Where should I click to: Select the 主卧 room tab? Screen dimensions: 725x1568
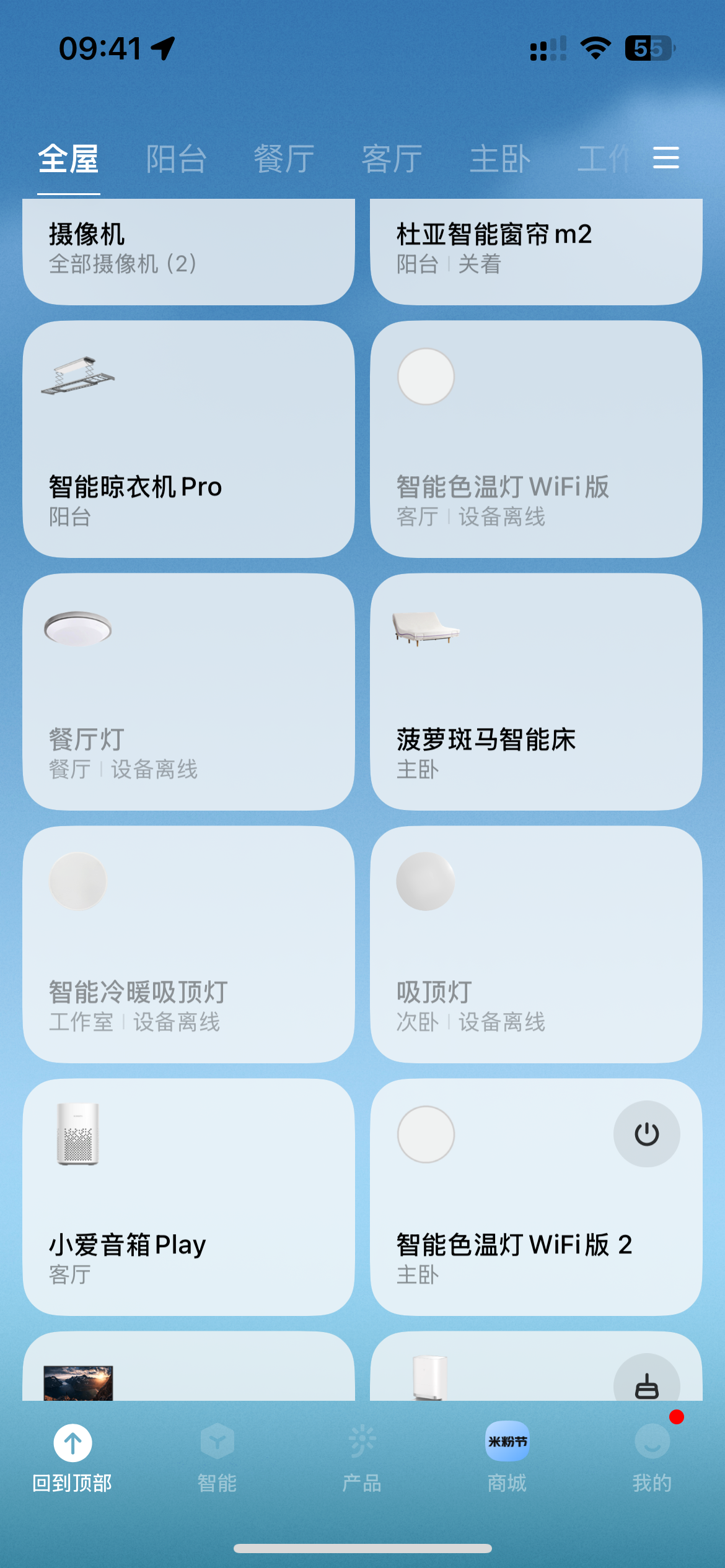click(x=499, y=159)
